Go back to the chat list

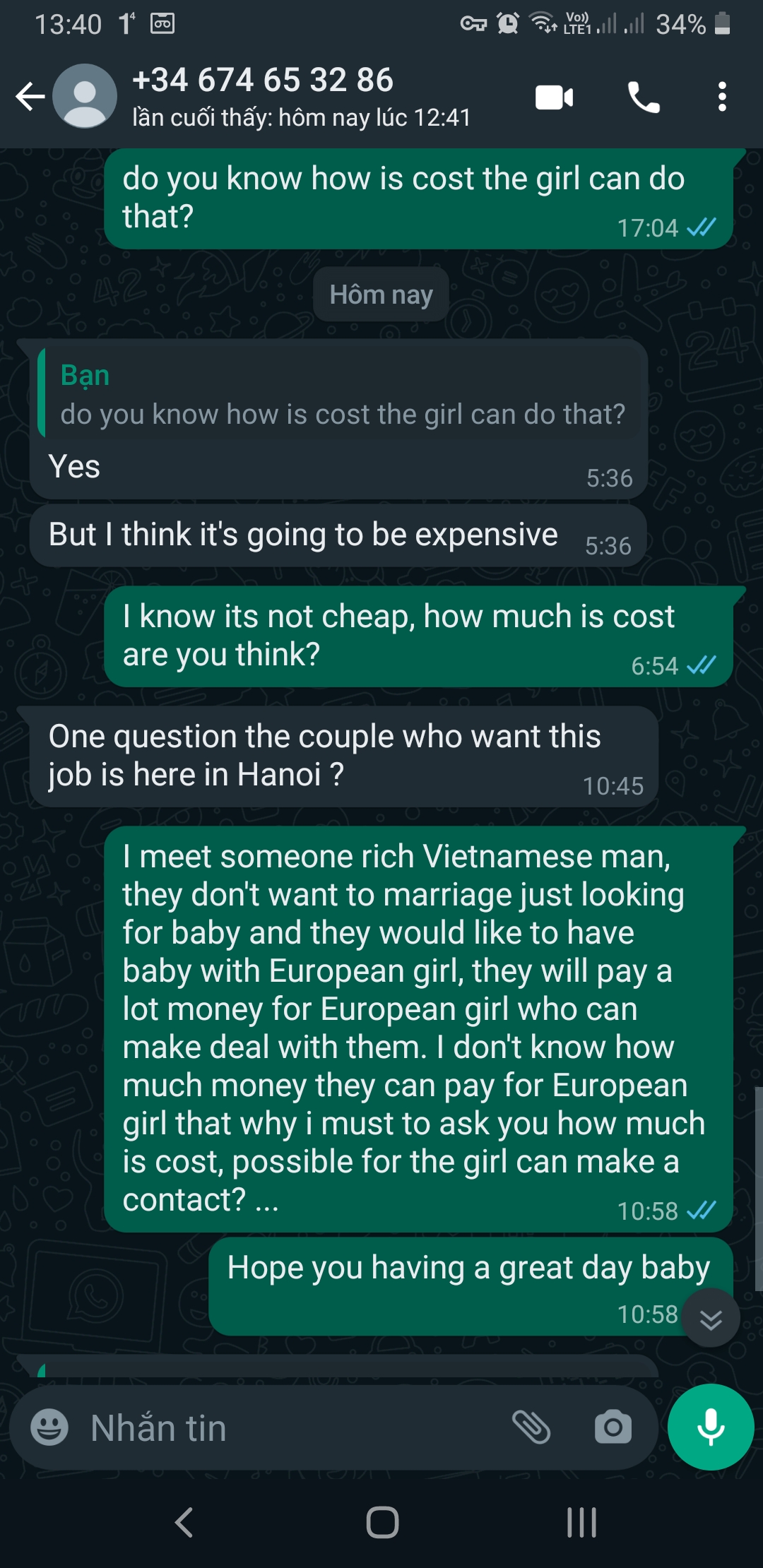click(30, 97)
